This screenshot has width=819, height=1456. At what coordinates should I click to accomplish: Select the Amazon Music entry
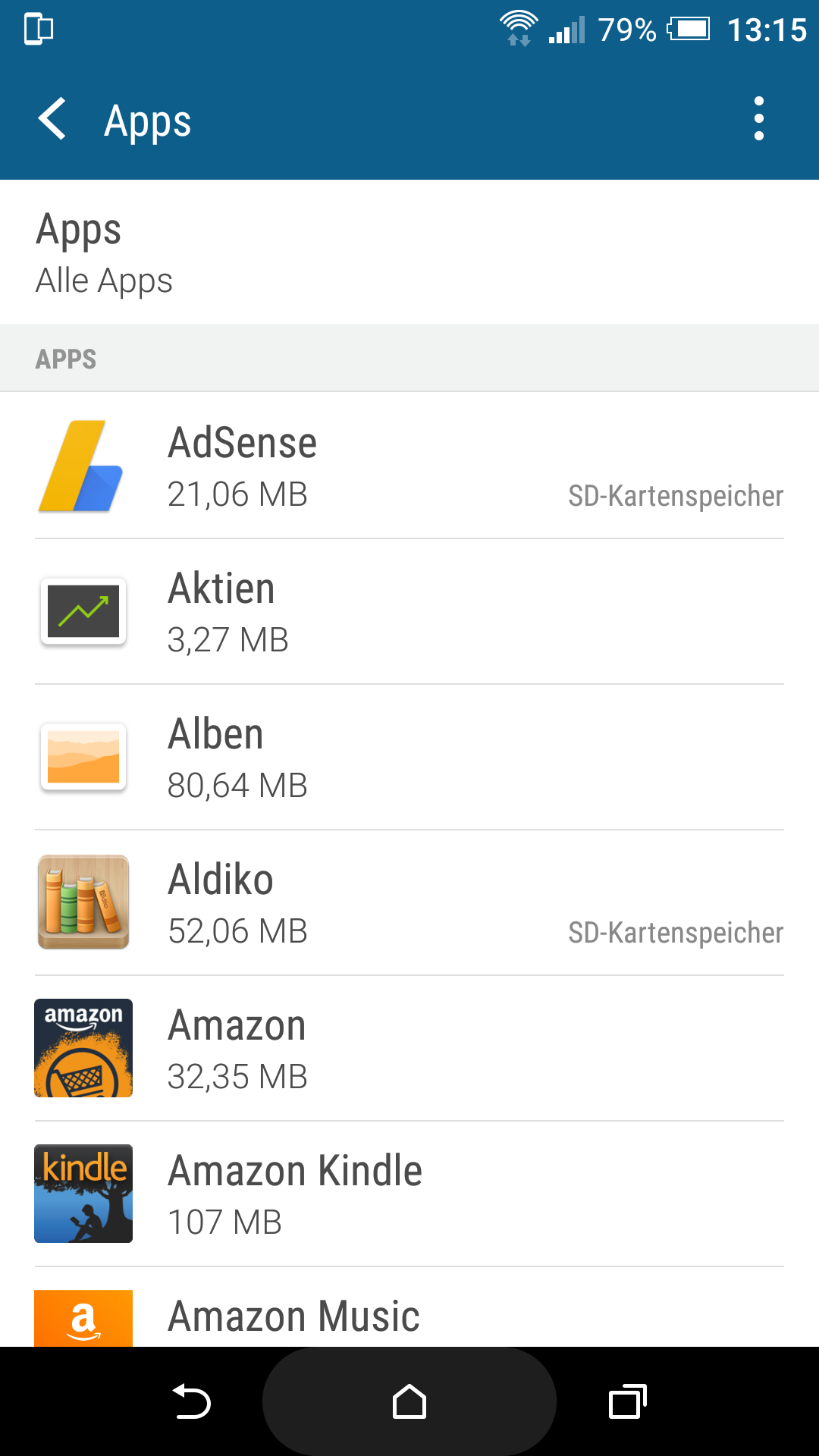[x=409, y=1307]
